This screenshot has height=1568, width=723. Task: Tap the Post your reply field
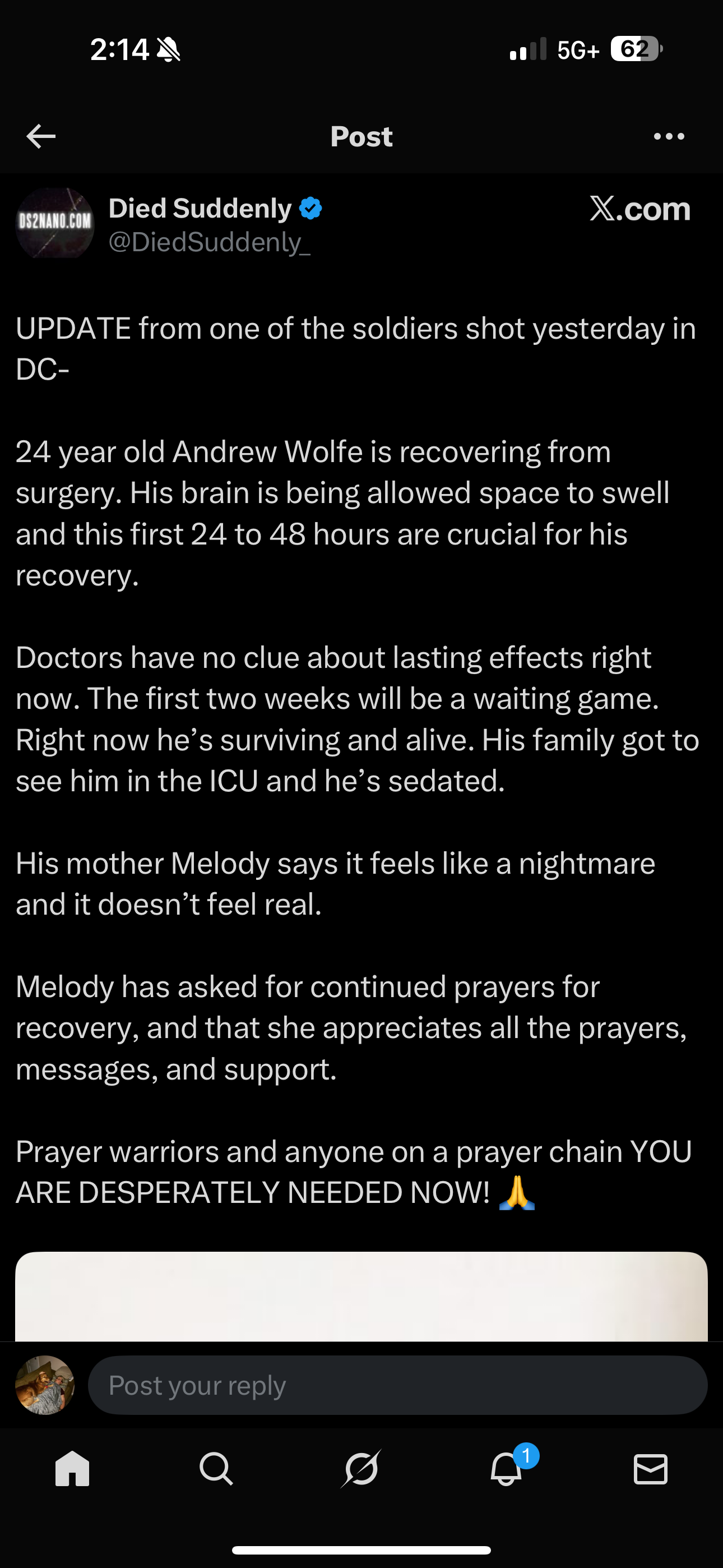point(397,1385)
